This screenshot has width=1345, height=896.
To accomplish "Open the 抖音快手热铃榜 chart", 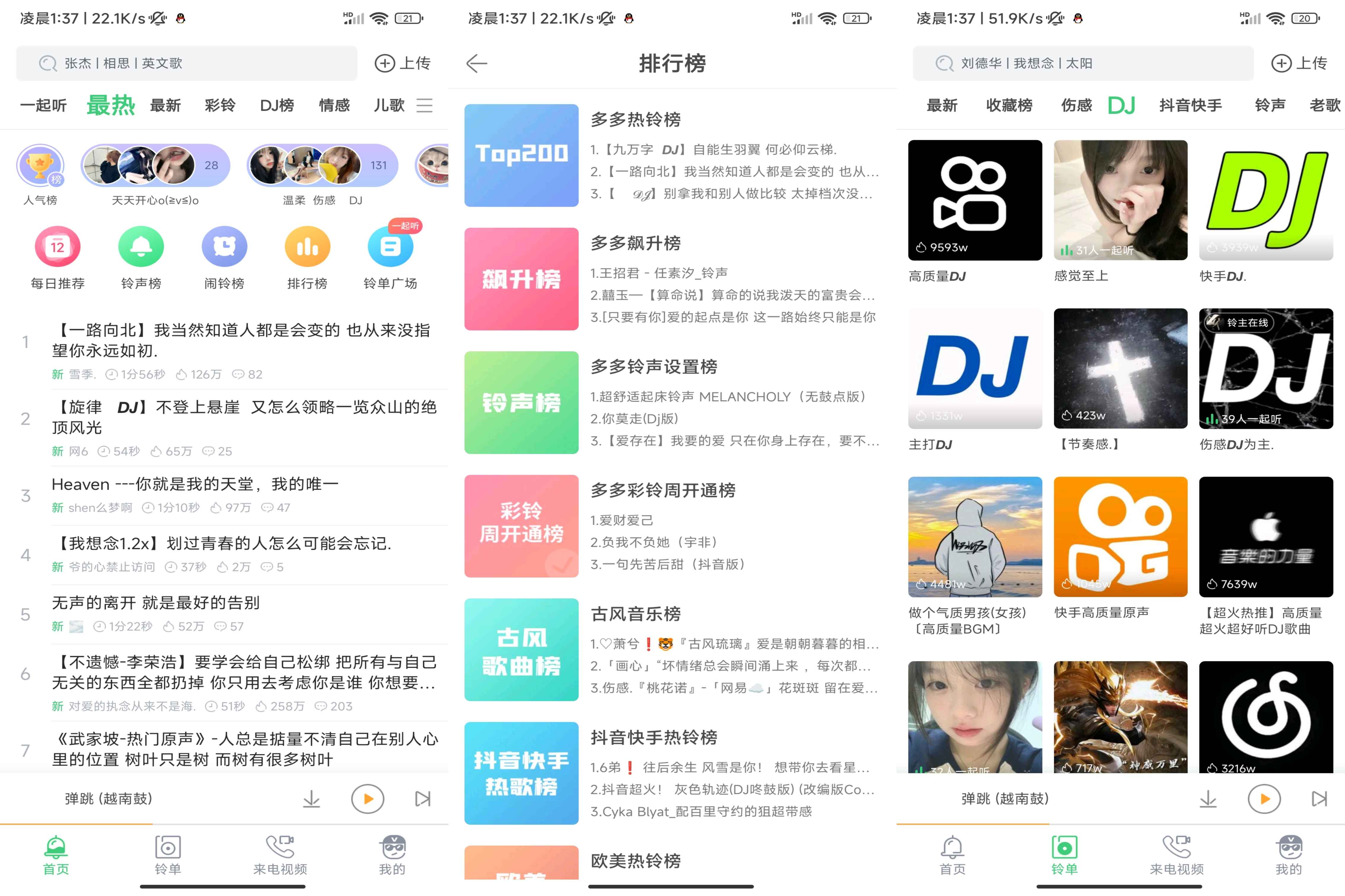I will click(521, 773).
